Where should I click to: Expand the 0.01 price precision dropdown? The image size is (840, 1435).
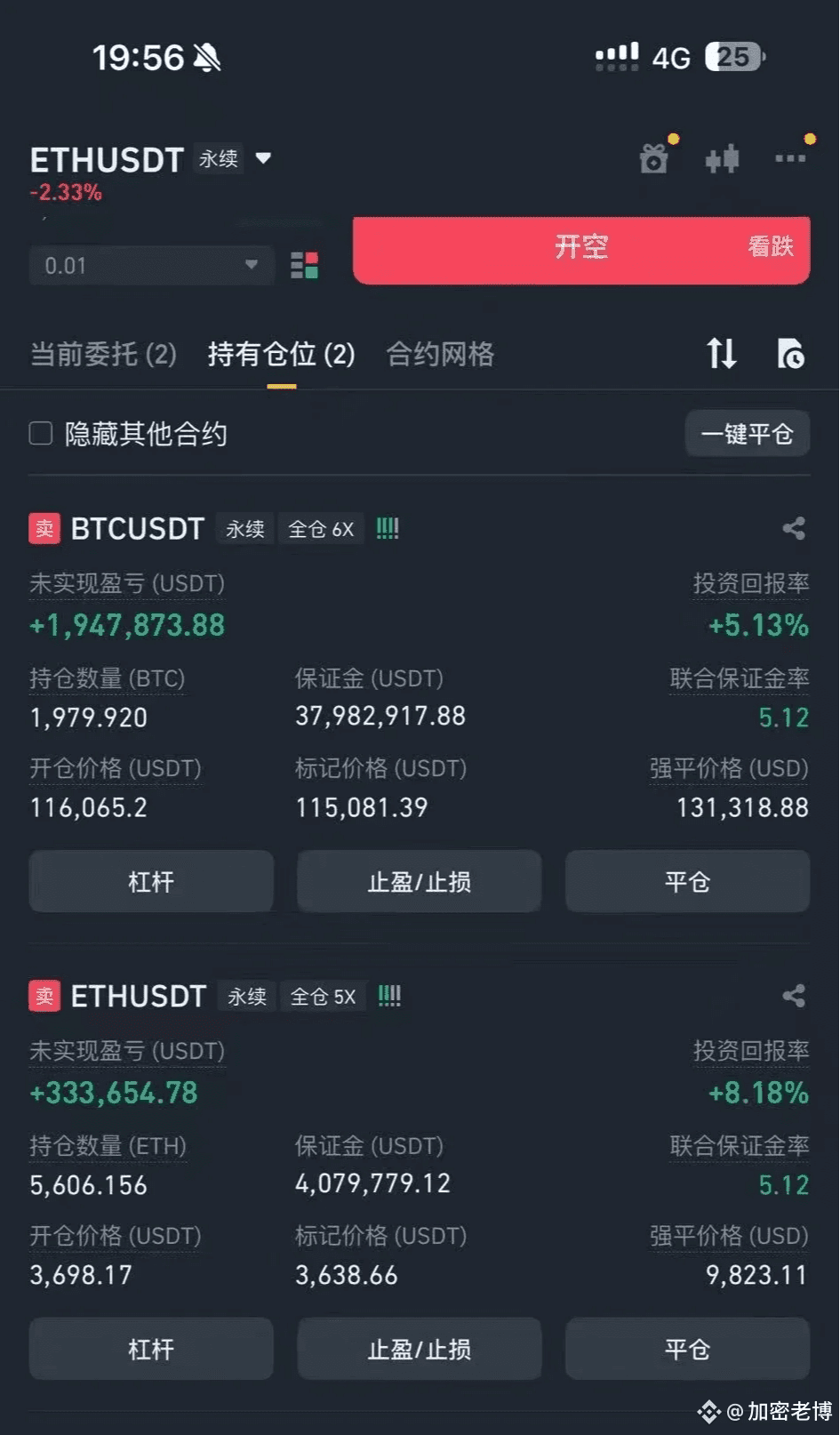pos(152,265)
